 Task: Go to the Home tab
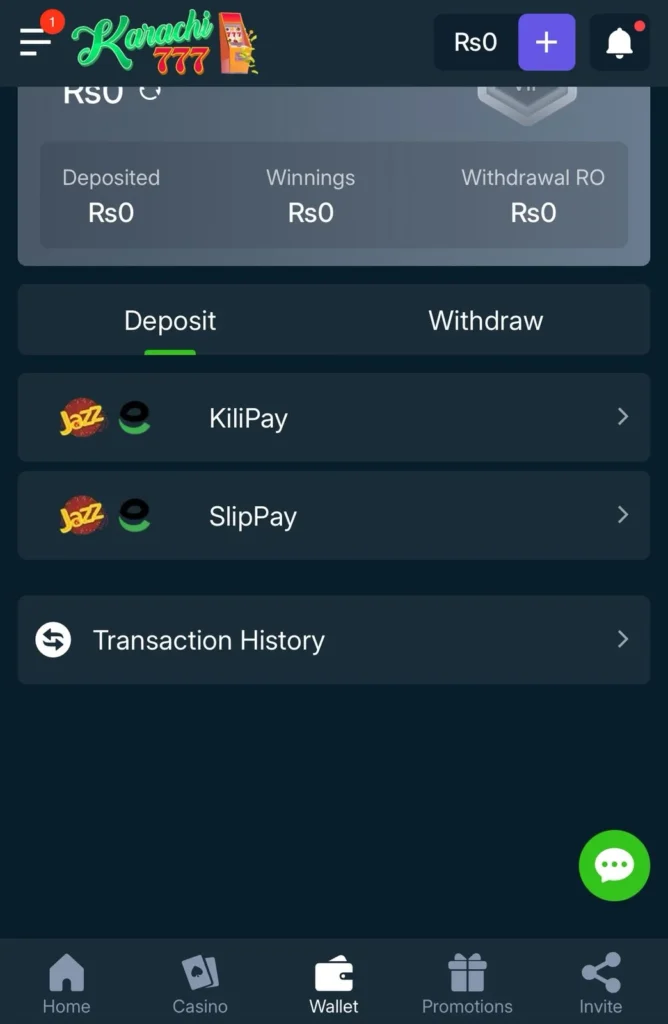[x=66, y=984]
